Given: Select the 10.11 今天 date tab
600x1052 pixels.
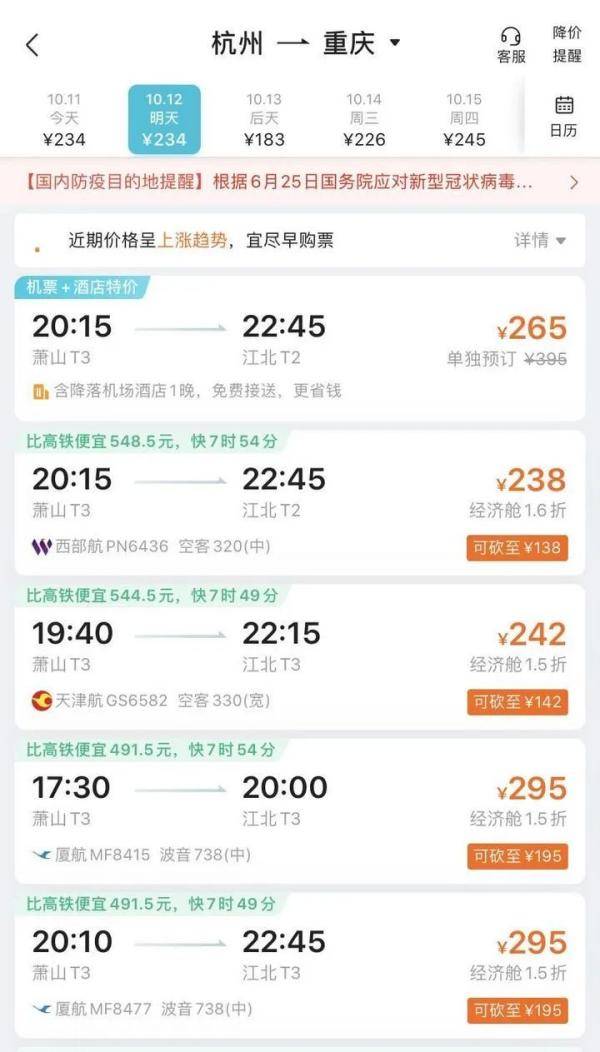Looking at the screenshot, I should [x=64, y=119].
